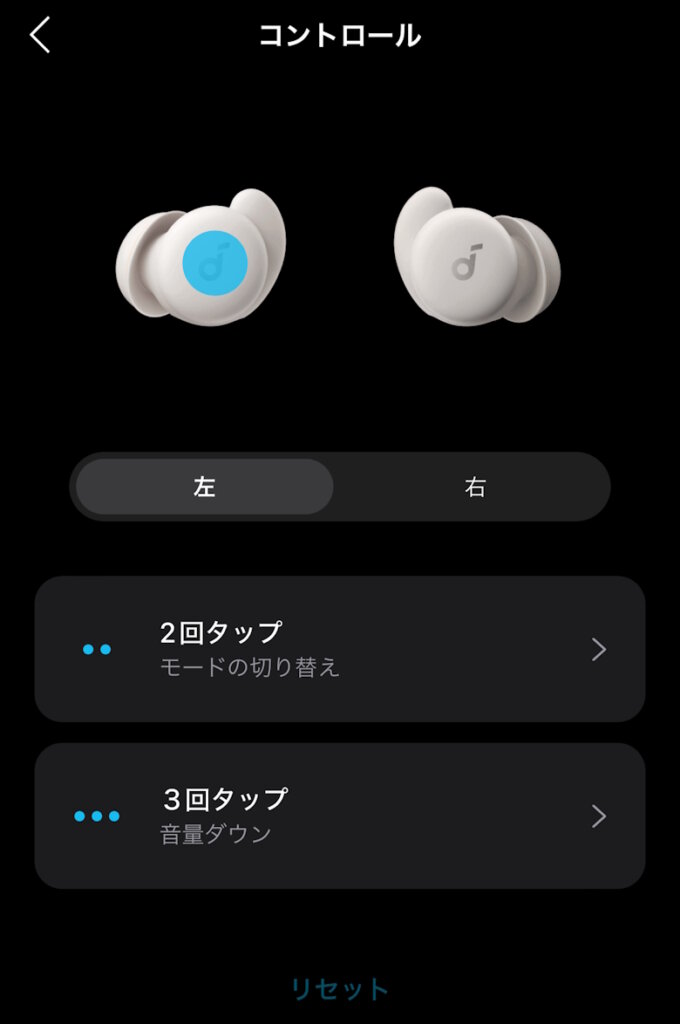Go back from the コントロール screen

pyautogui.click(x=40, y=36)
